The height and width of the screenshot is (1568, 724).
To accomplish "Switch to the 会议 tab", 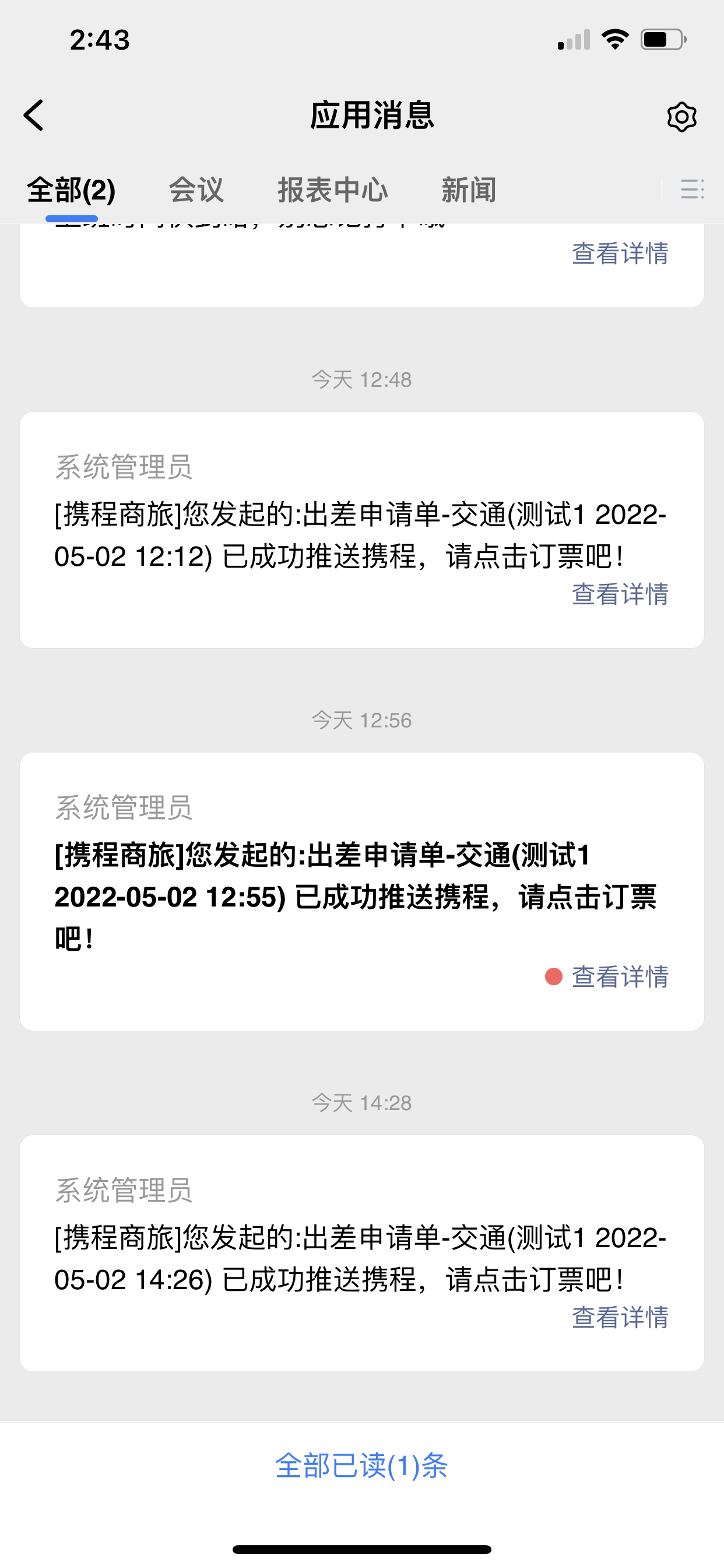I will tap(196, 190).
